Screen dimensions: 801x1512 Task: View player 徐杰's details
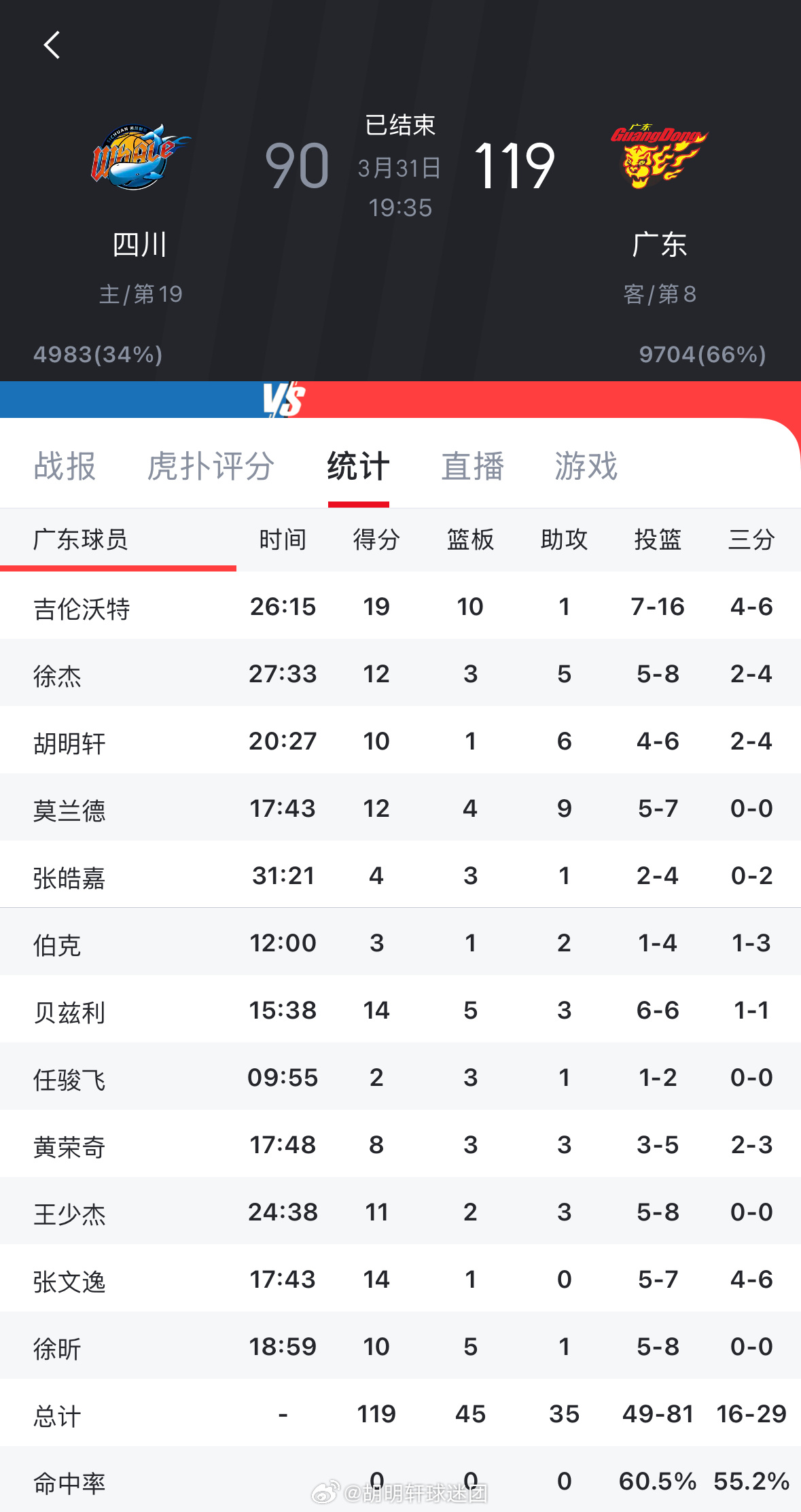[x=400, y=673]
